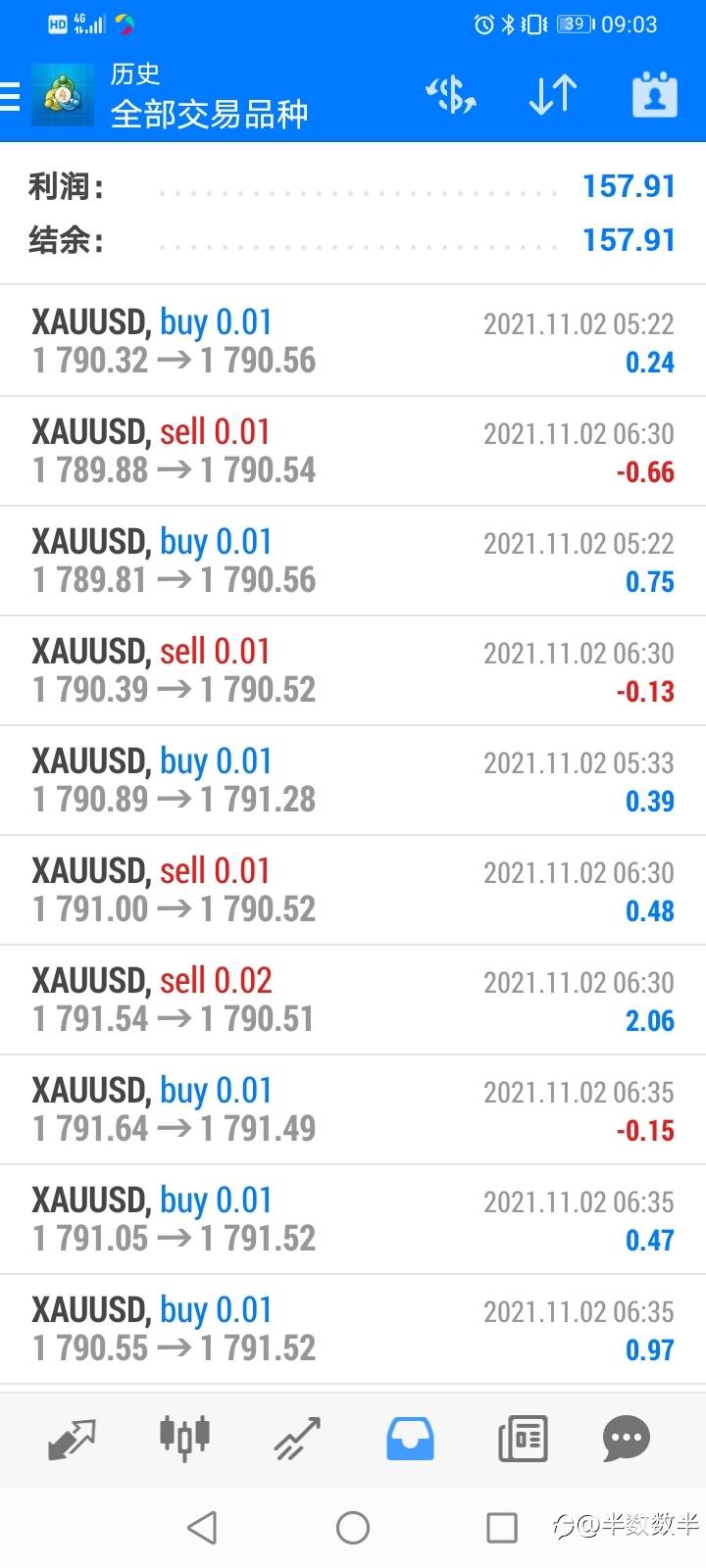Viewport: 706px width, 1568px height.
Task: Choose a history date range
Action: click(654, 96)
